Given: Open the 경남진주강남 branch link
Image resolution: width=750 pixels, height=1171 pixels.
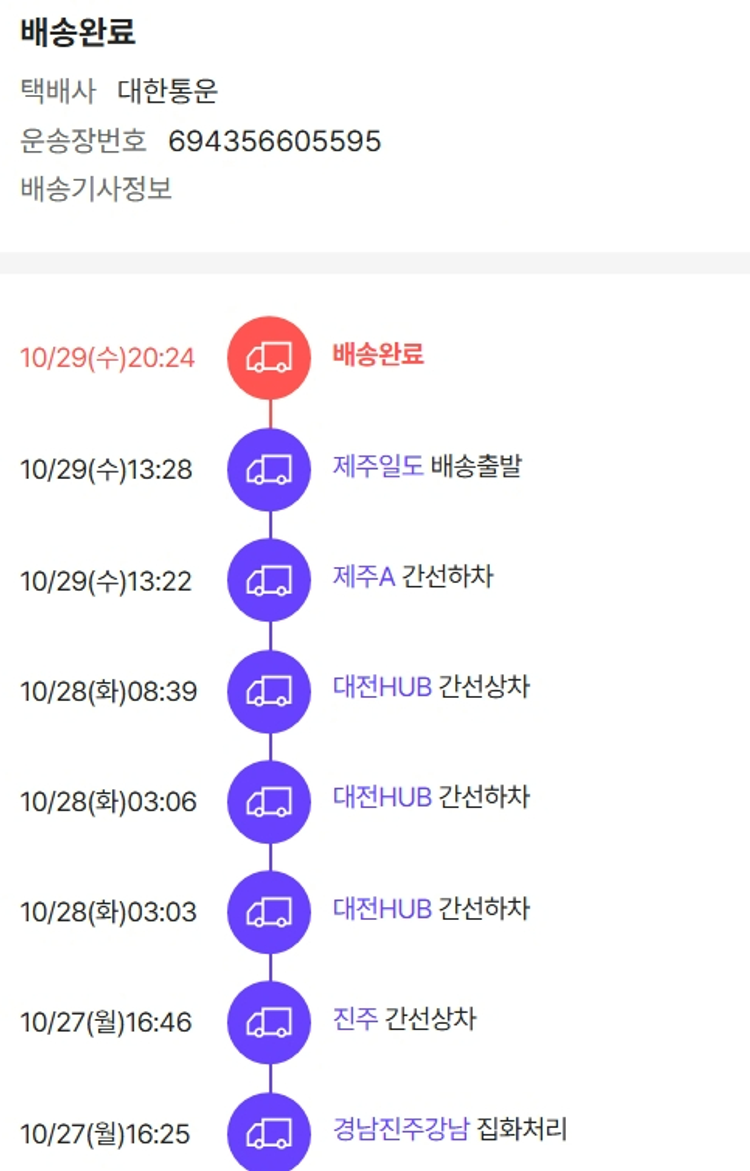Looking at the screenshot, I should (x=400, y=1130).
